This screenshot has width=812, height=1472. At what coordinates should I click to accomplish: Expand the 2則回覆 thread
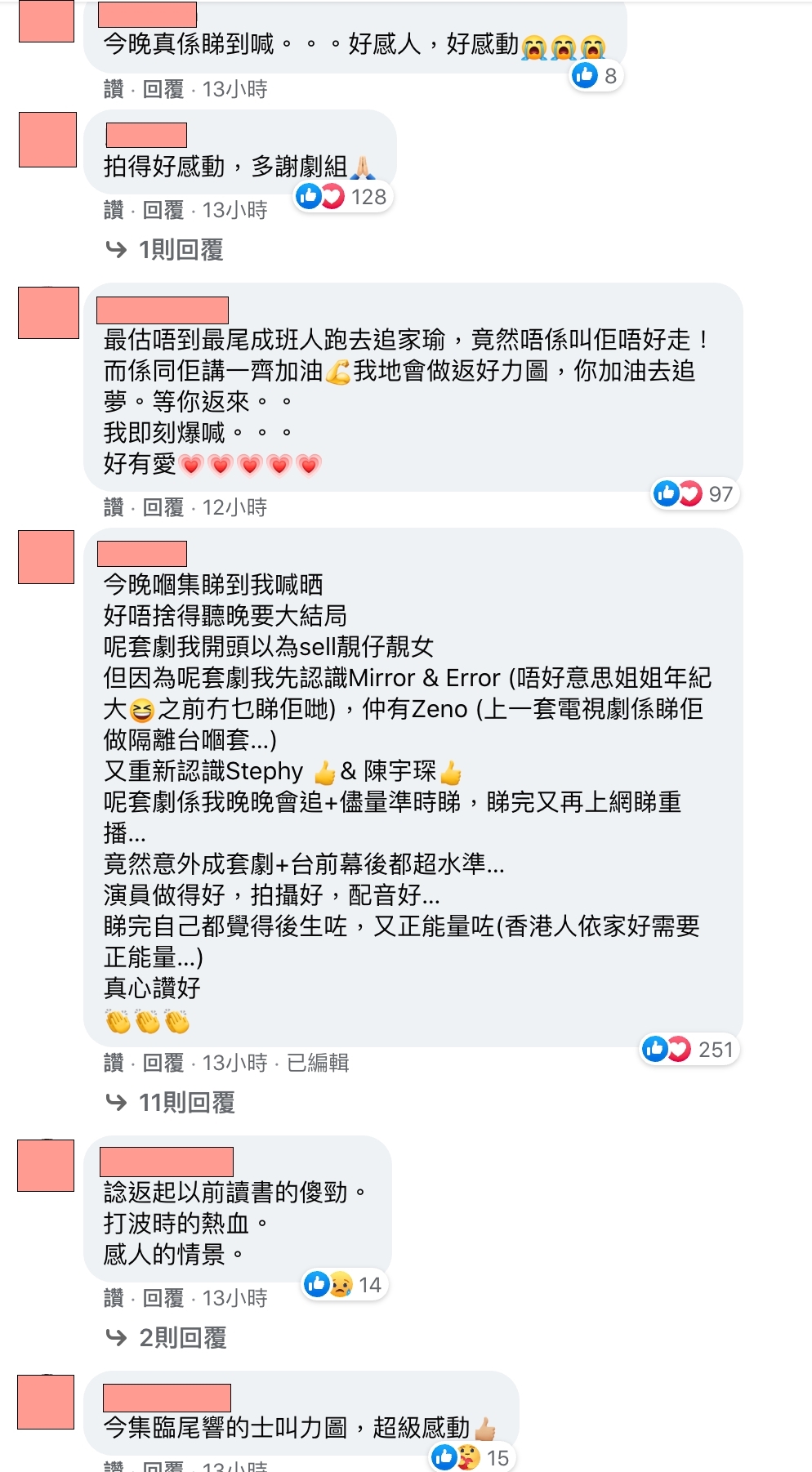pyautogui.click(x=181, y=1338)
